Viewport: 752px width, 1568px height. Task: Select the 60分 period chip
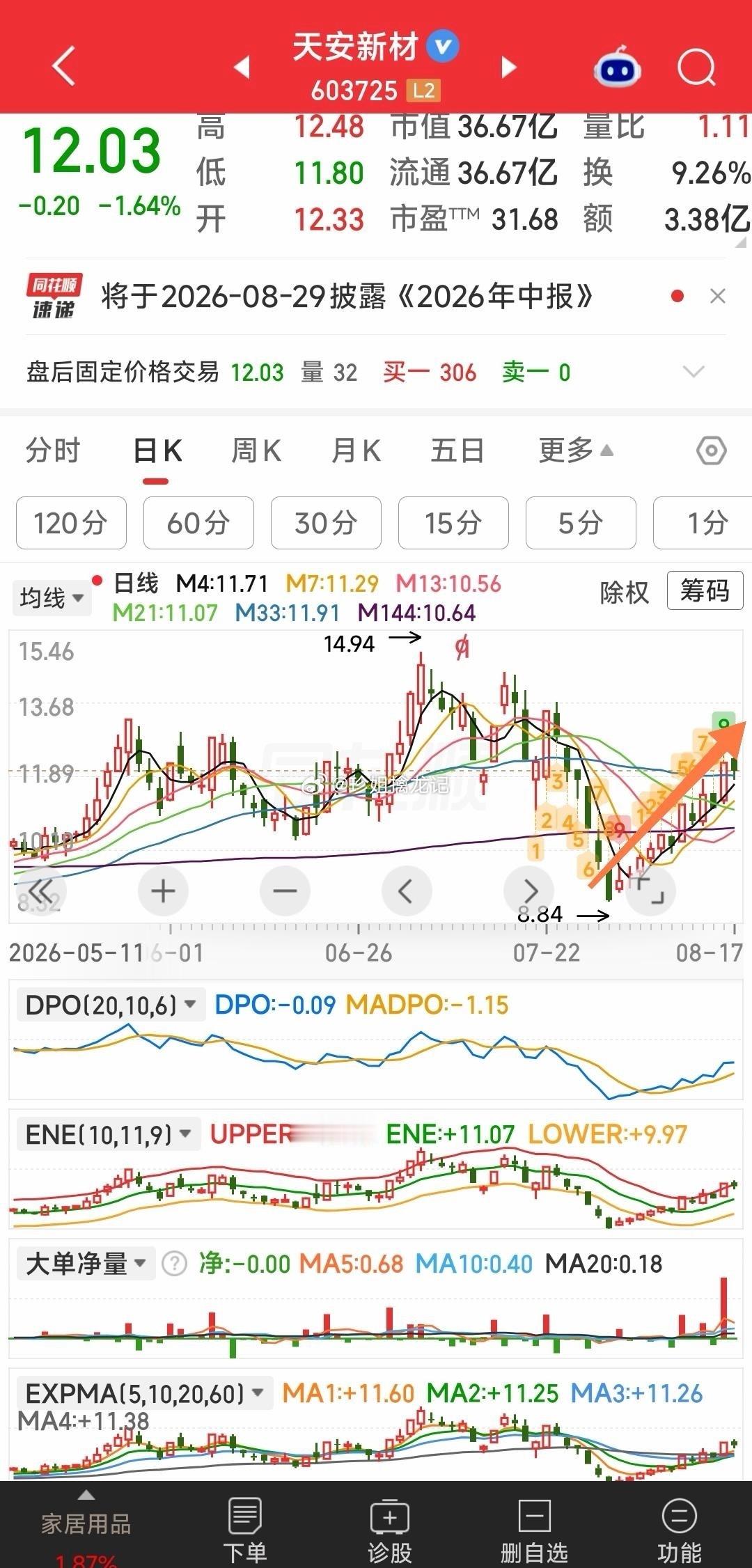(198, 523)
